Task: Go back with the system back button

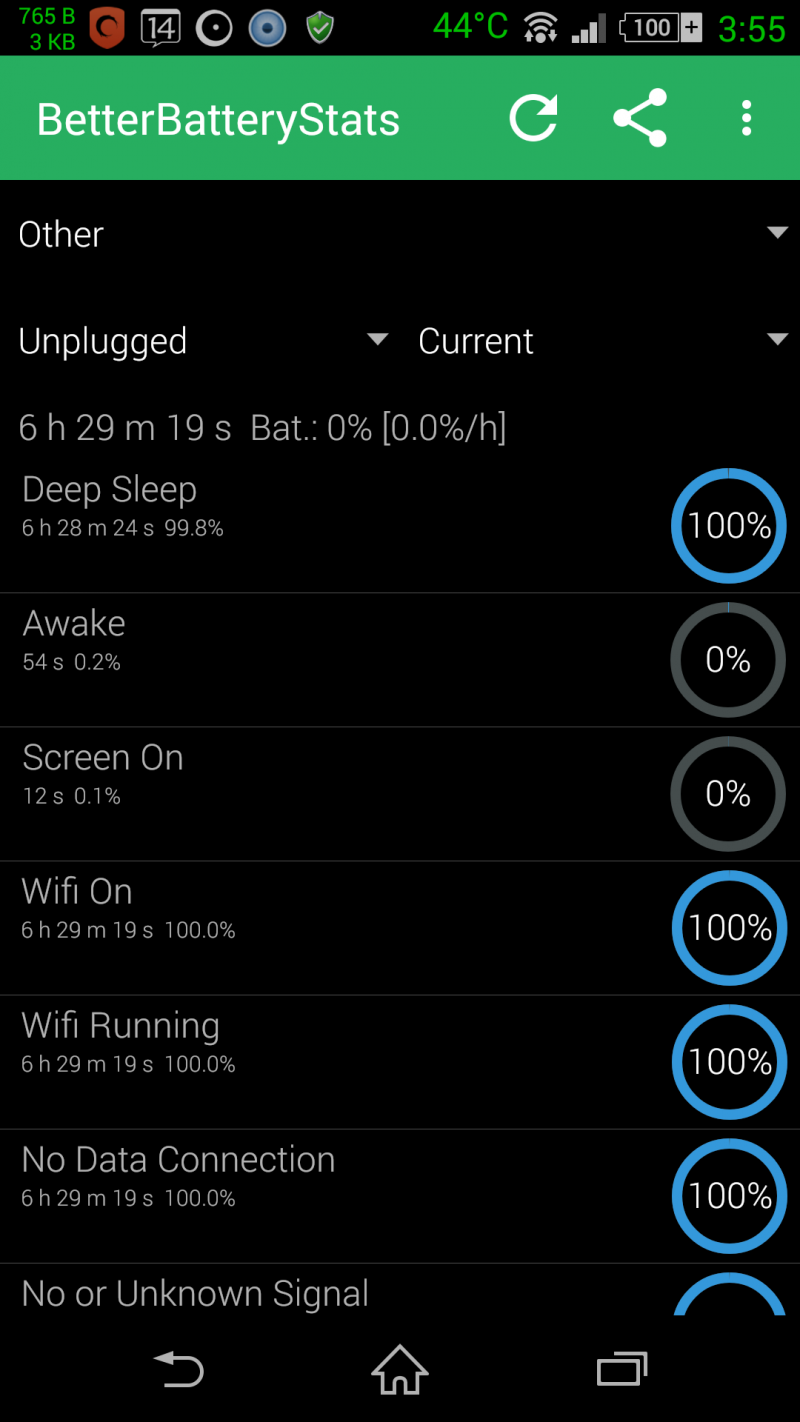Action: coord(178,1369)
